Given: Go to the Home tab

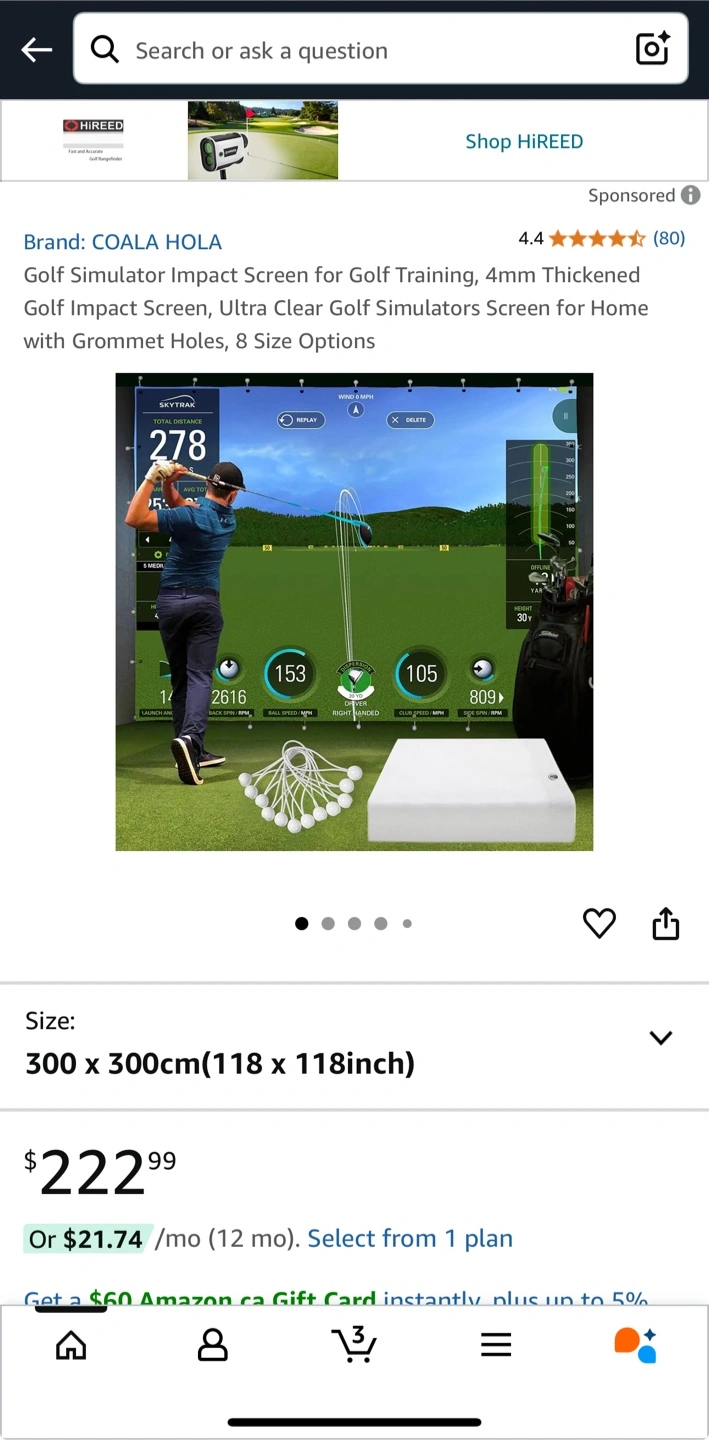Looking at the screenshot, I should tap(71, 1346).
